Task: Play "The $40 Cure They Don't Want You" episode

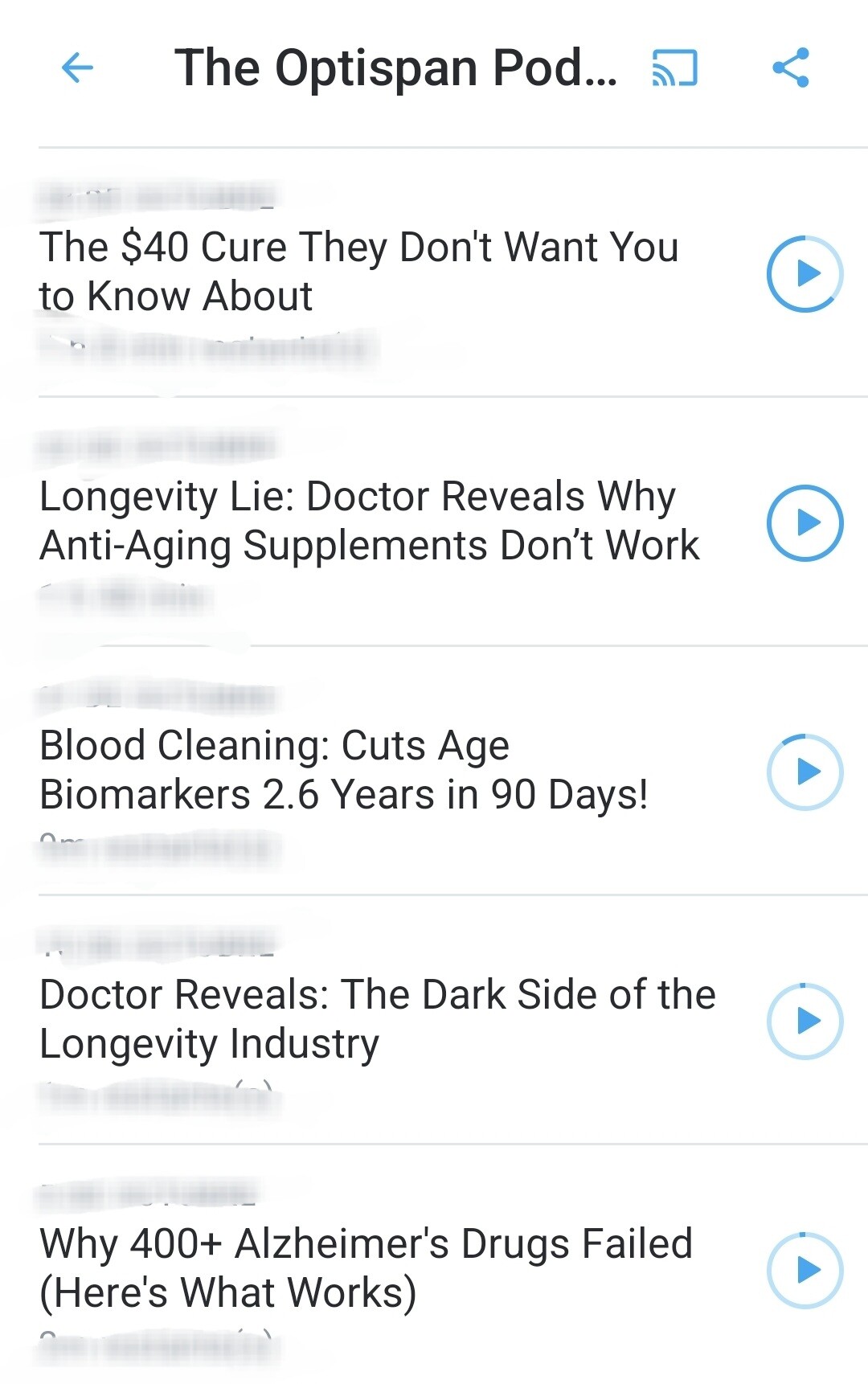Action: tap(805, 274)
